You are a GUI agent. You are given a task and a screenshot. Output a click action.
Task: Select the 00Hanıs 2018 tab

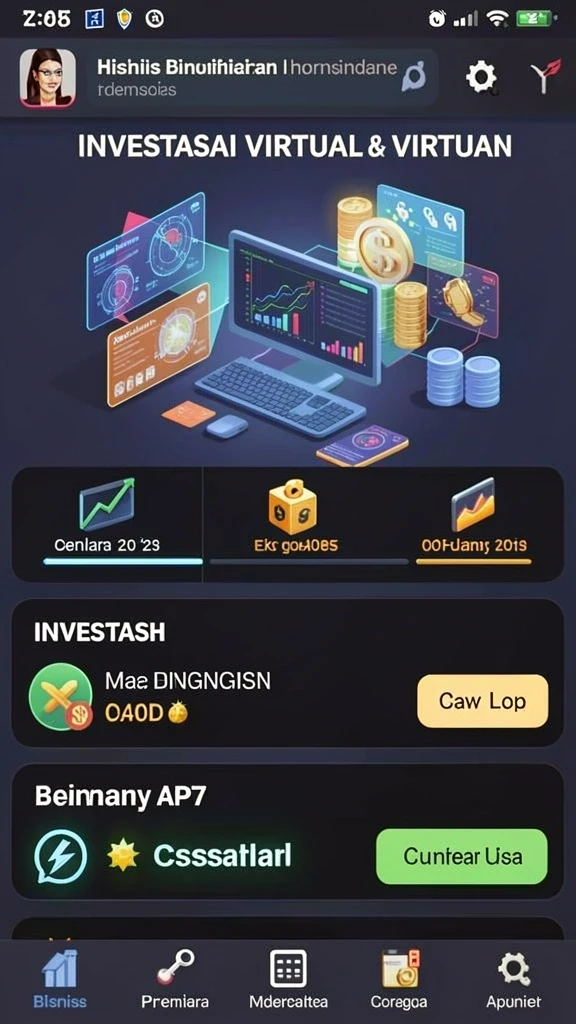(x=473, y=524)
